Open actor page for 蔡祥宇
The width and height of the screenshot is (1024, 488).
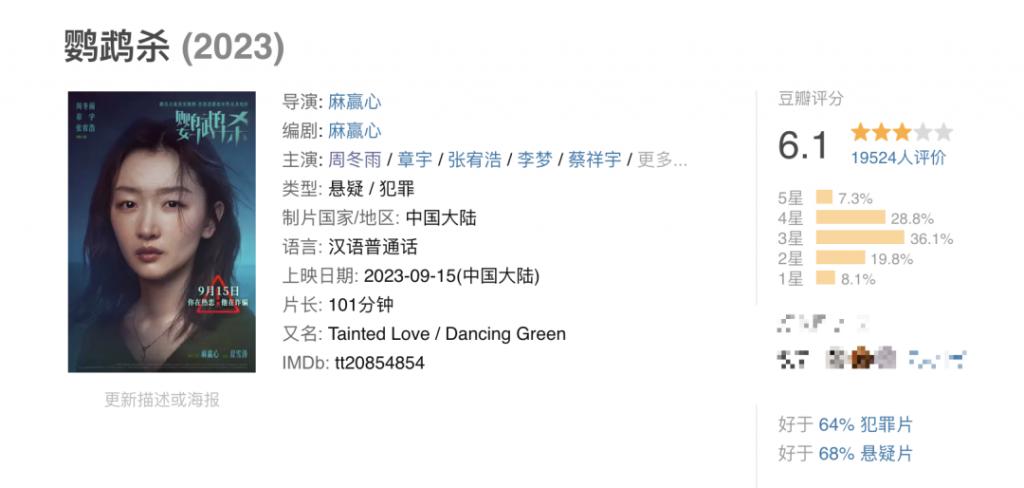[x=594, y=160]
